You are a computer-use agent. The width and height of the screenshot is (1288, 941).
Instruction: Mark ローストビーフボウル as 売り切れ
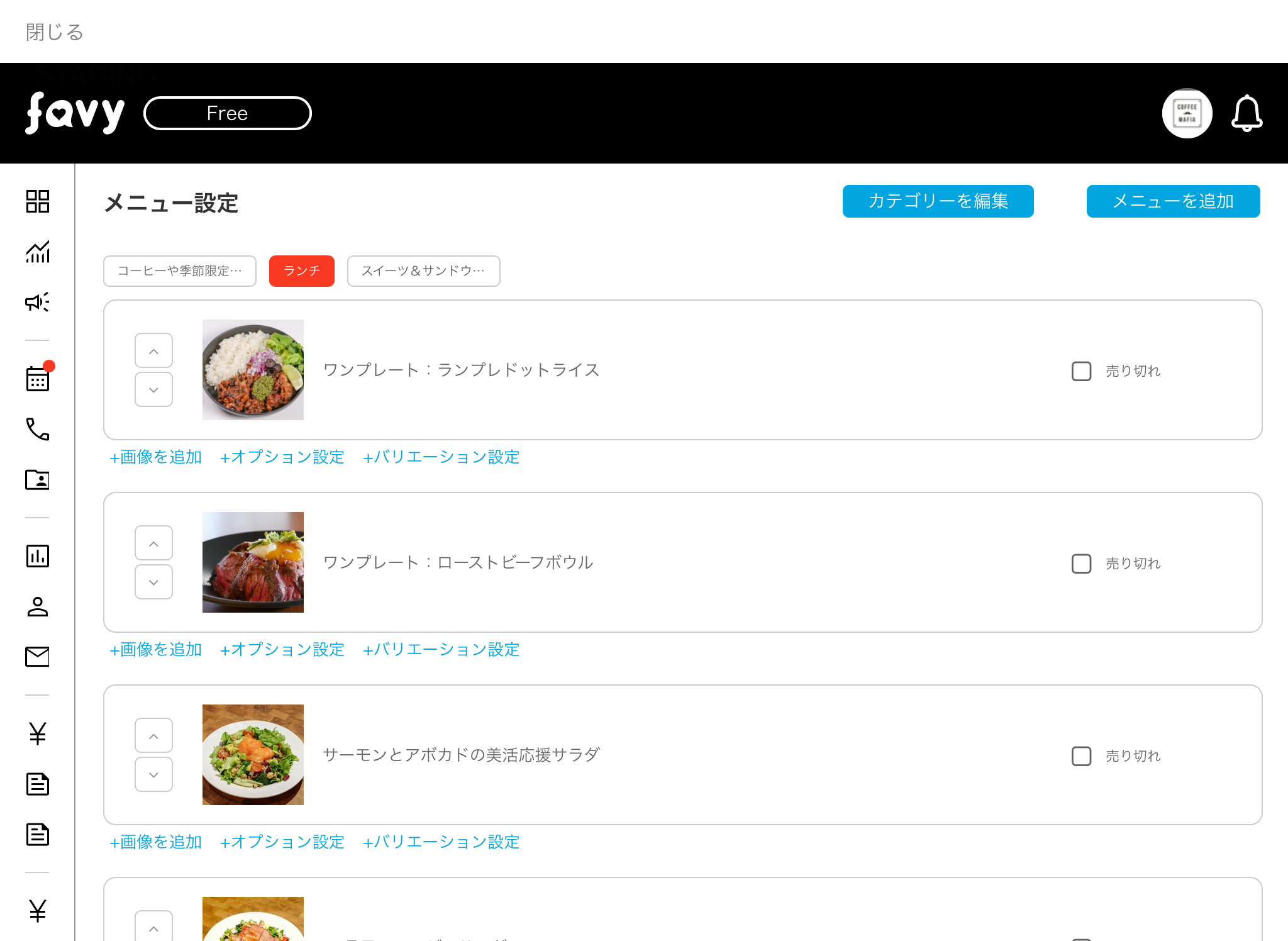[1081, 564]
